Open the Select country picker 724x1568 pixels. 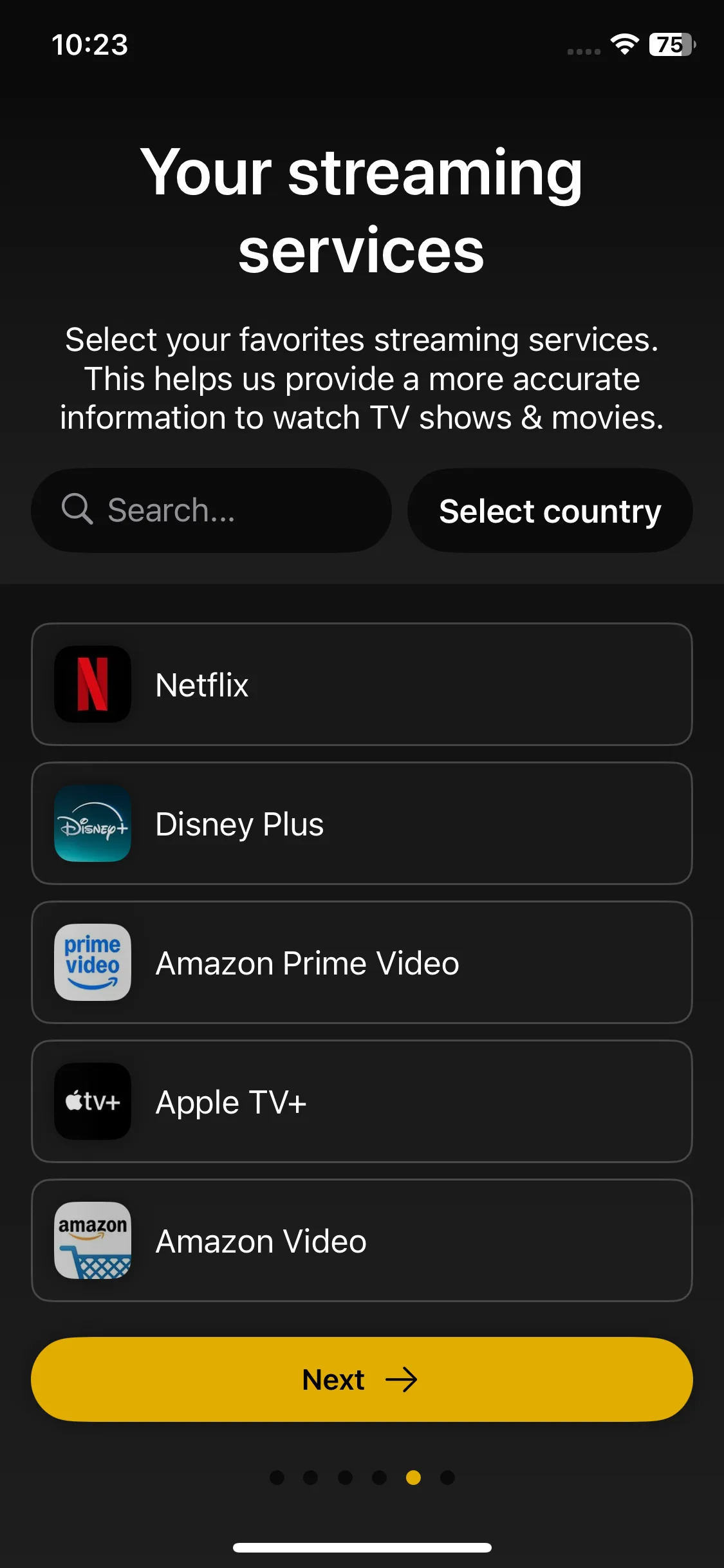(550, 510)
